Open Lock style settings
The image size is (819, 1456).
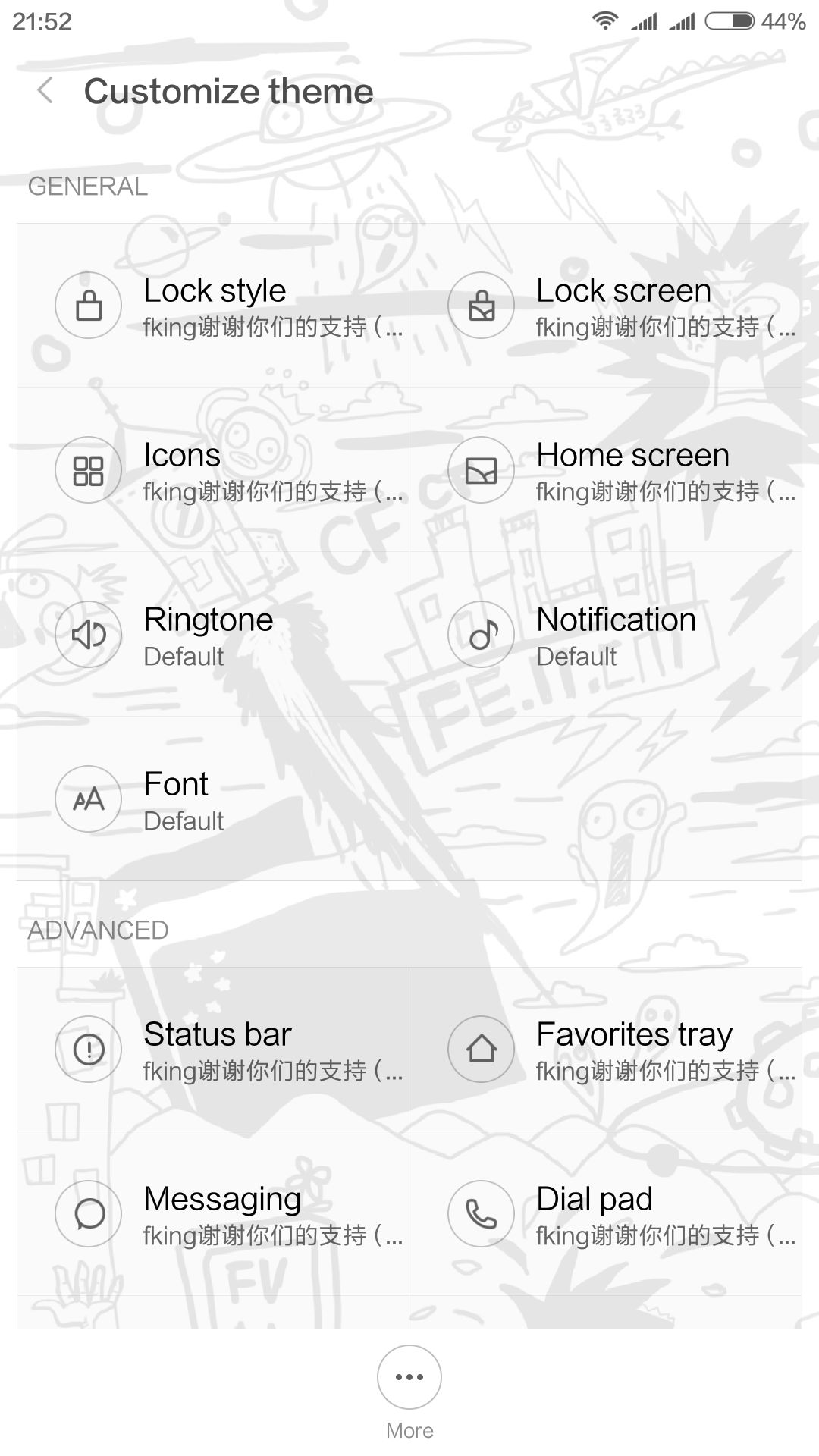pyautogui.click(x=213, y=306)
